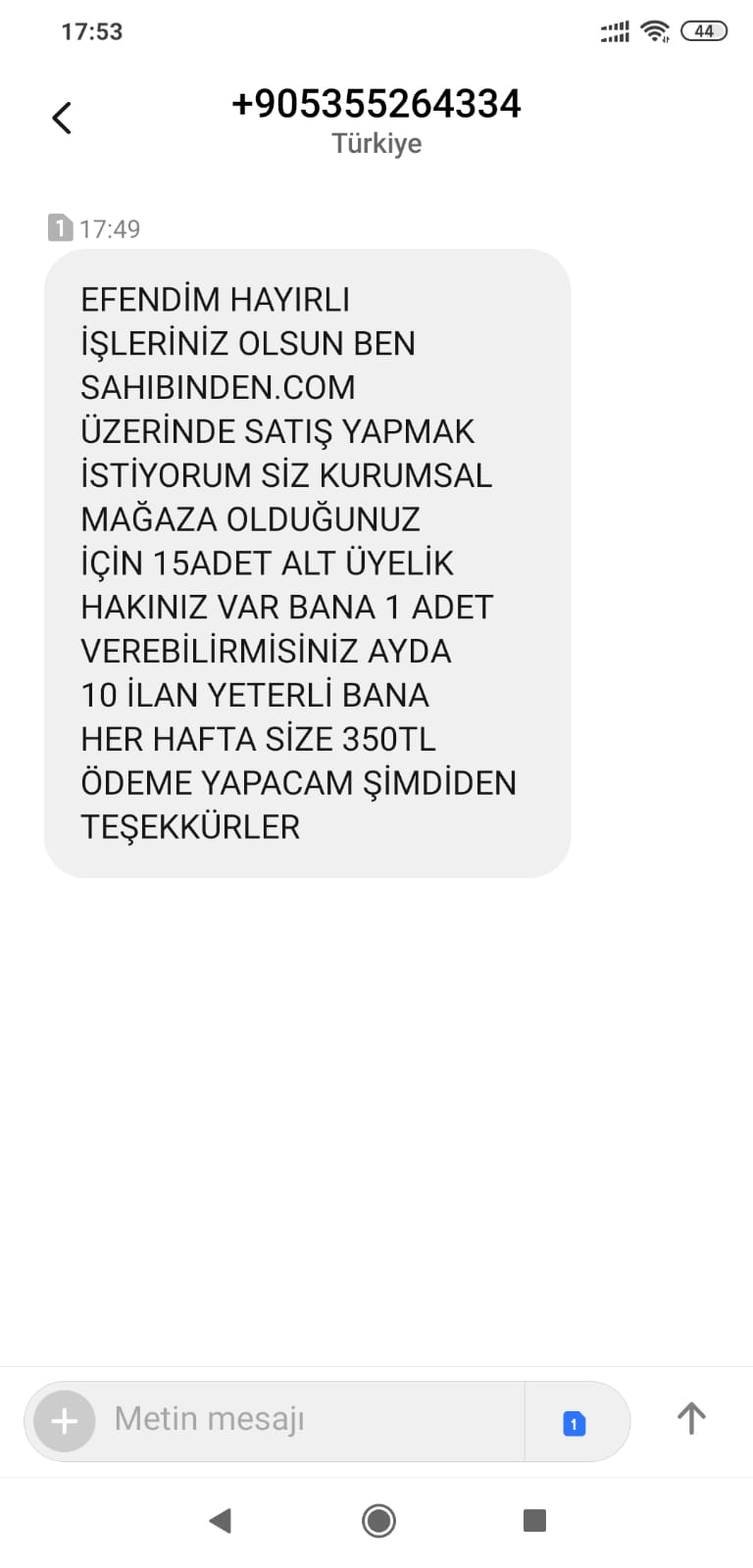Image resolution: width=753 pixels, height=1568 pixels.
Task: Switch the SIM card selector
Action: pos(575,1422)
